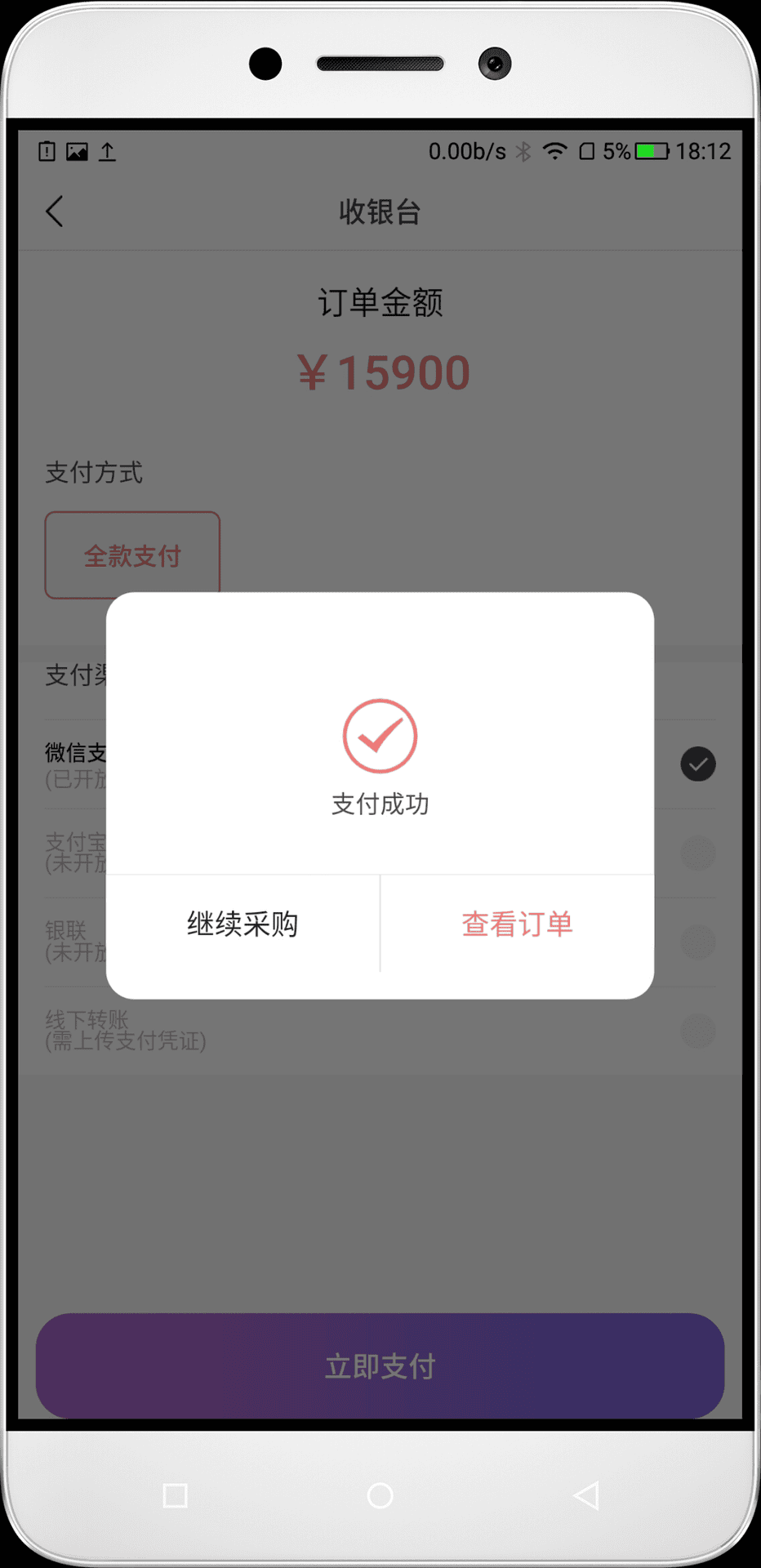Tap 继续采购 to continue purchasing
This screenshot has height=1568, width=761.
pos(243,924)
